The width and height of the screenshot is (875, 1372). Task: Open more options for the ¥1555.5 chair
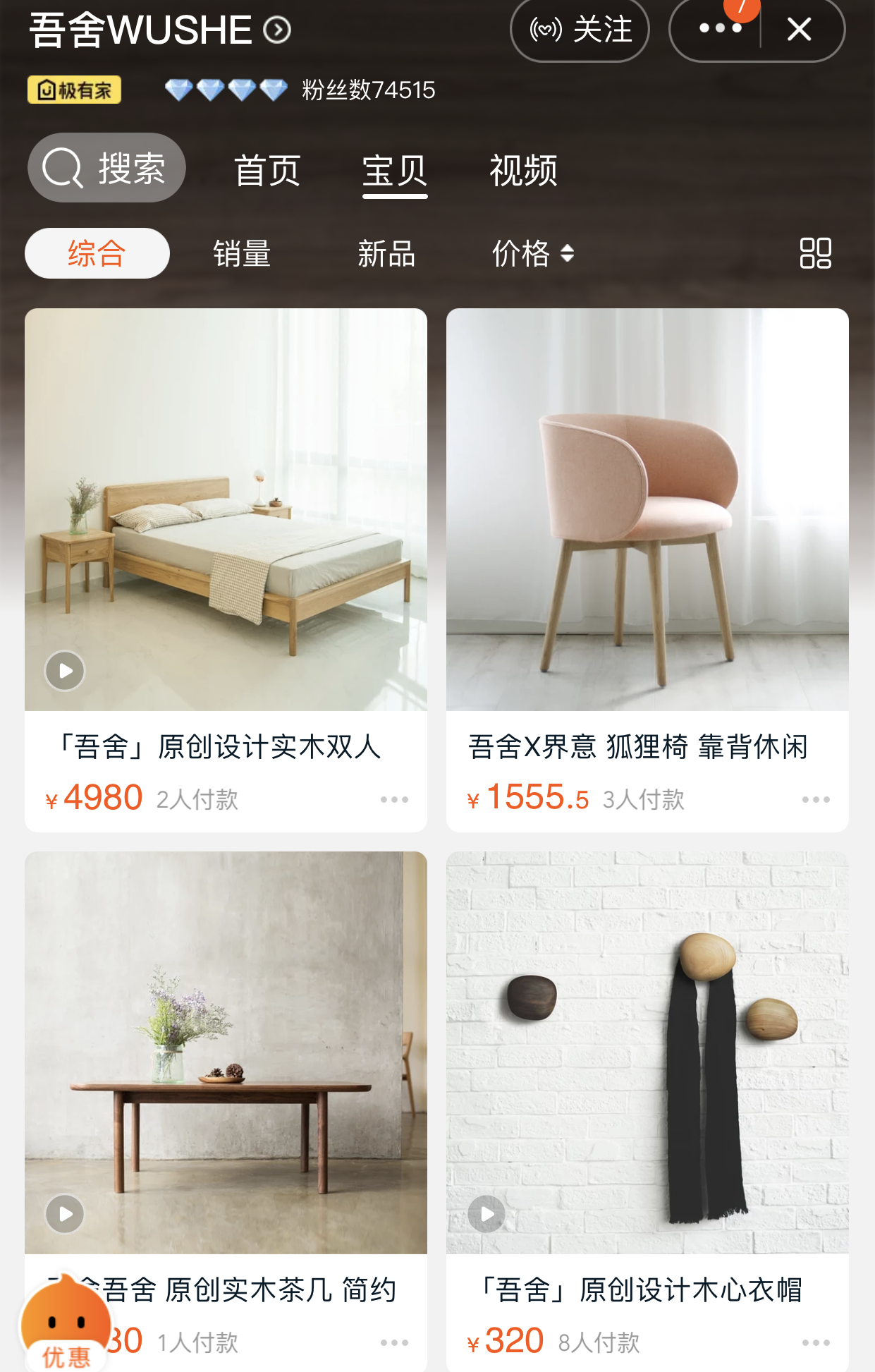816,800
